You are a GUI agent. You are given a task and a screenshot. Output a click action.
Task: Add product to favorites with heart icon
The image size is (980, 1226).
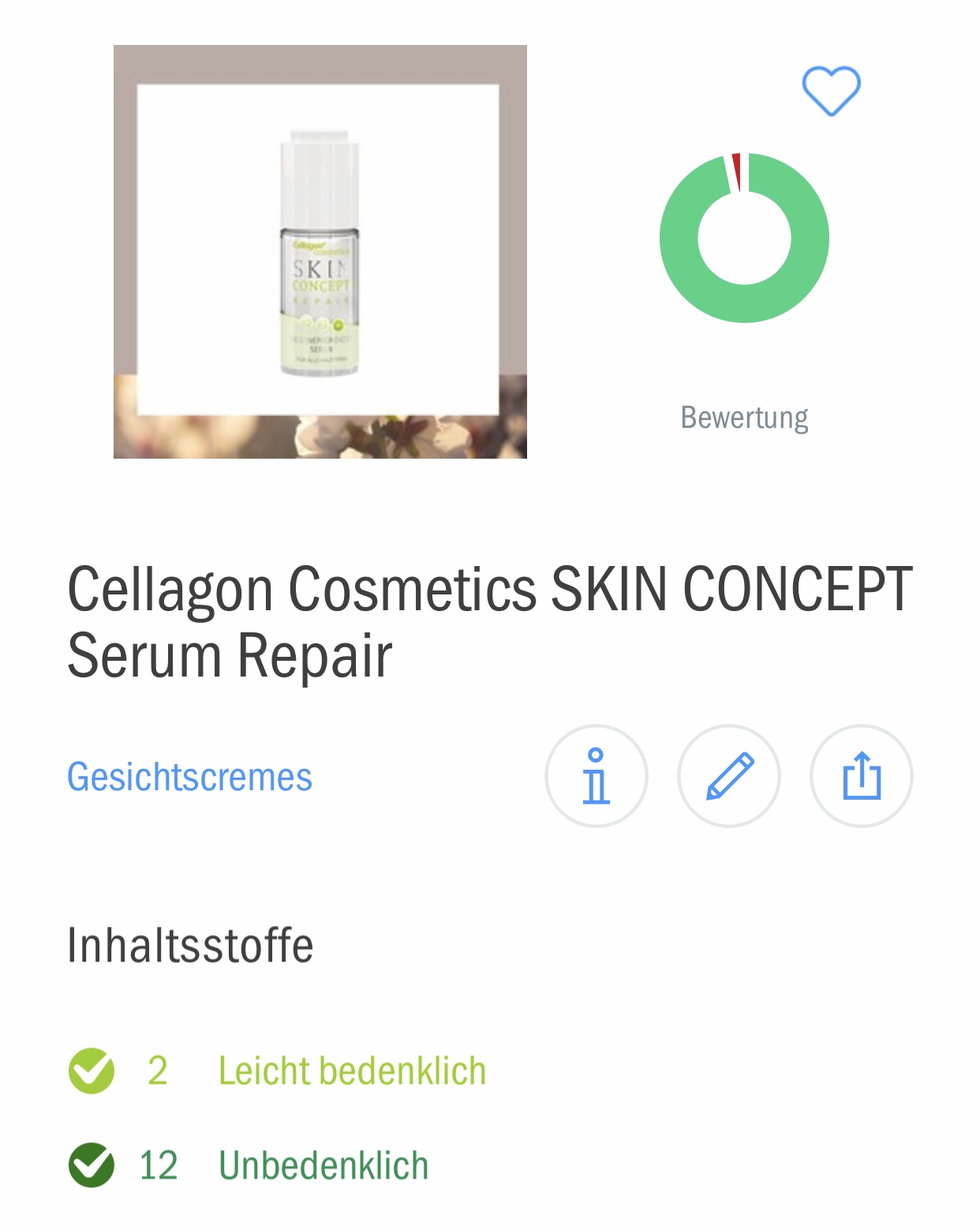tap(831, 91)
